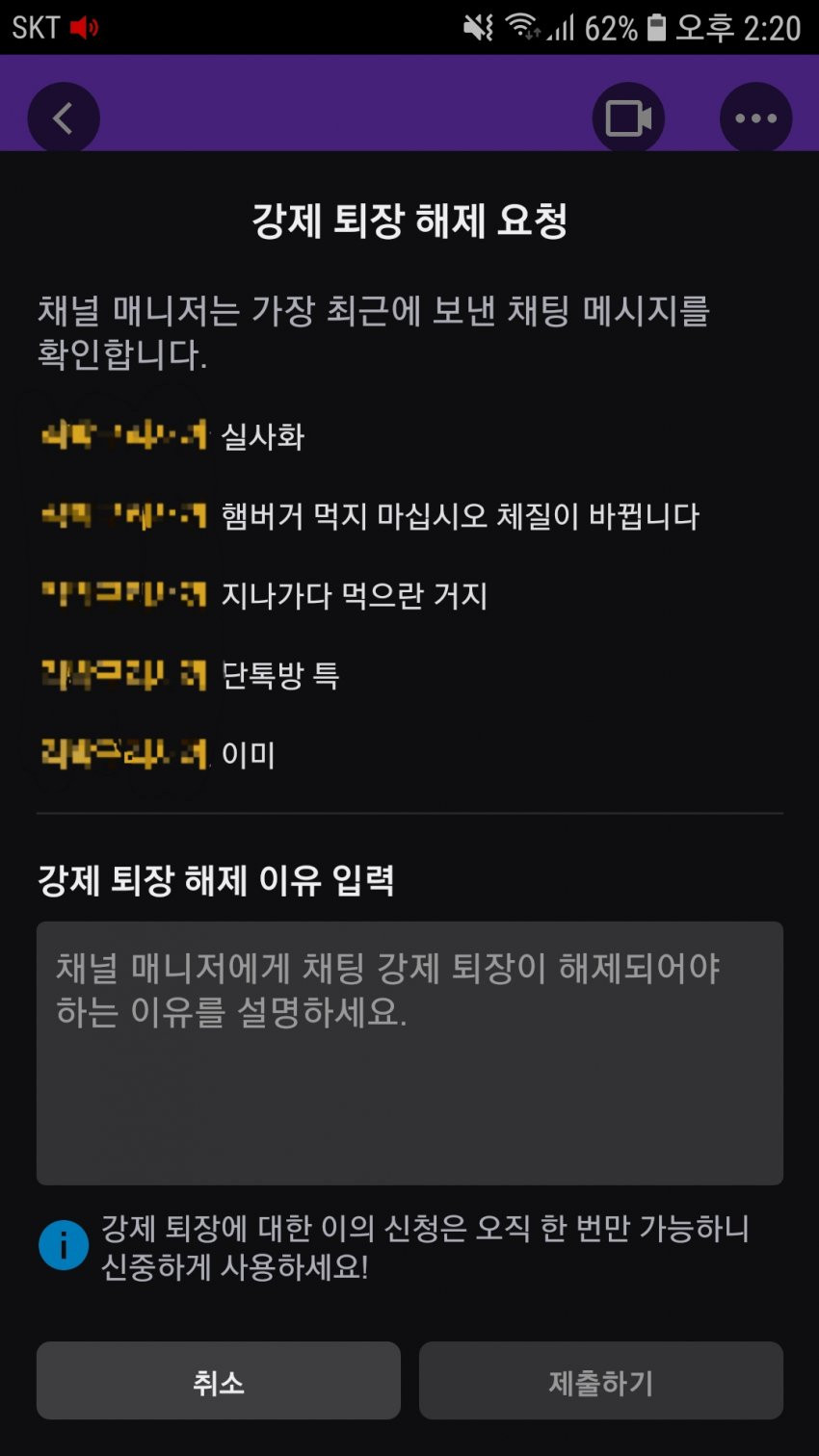The image size is (819, 1456).
Task: Go back using the top-left arrow
Action: point(64,118)
